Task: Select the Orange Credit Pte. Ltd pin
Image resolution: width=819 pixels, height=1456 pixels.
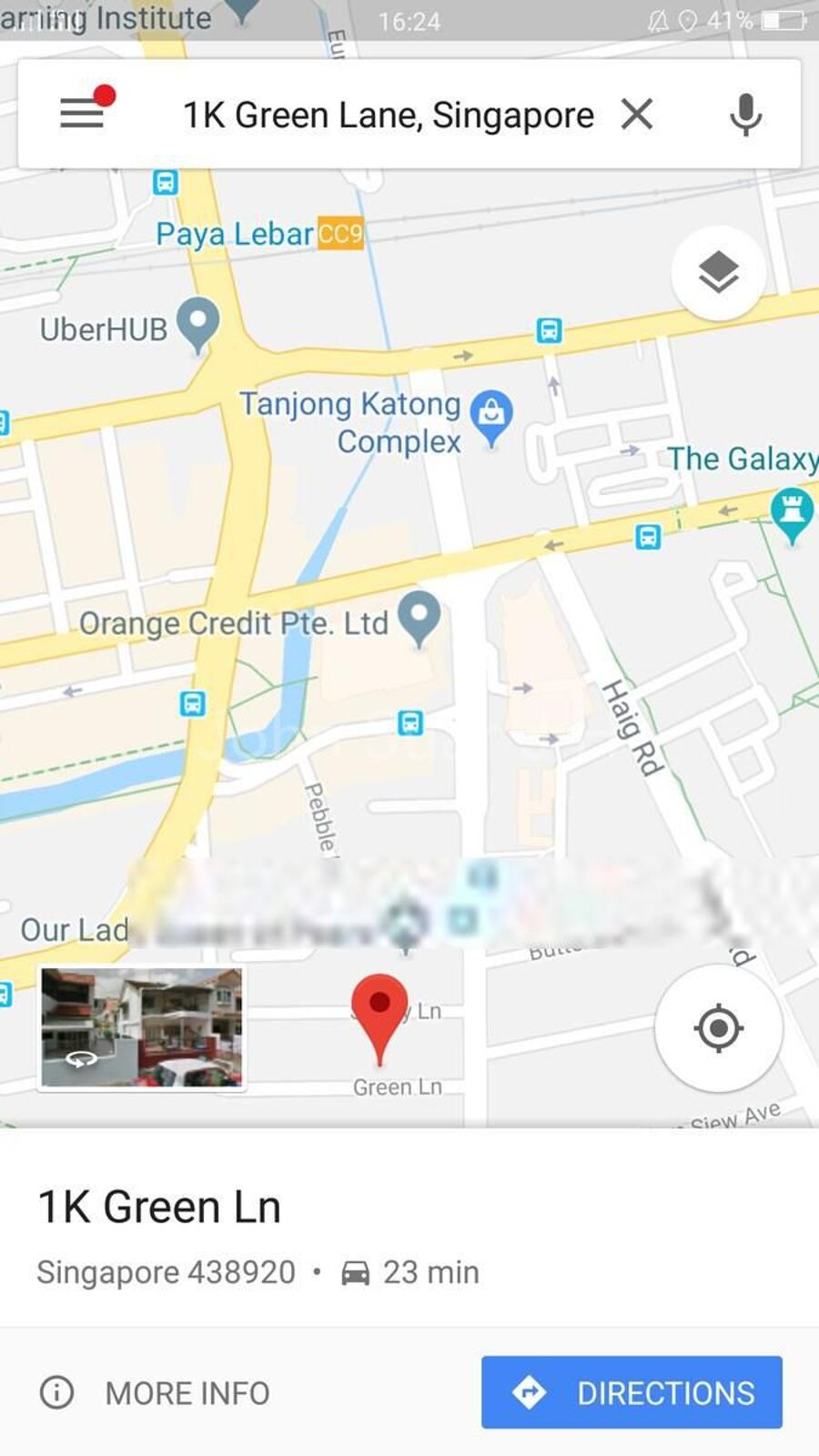Action: [419, 617]
